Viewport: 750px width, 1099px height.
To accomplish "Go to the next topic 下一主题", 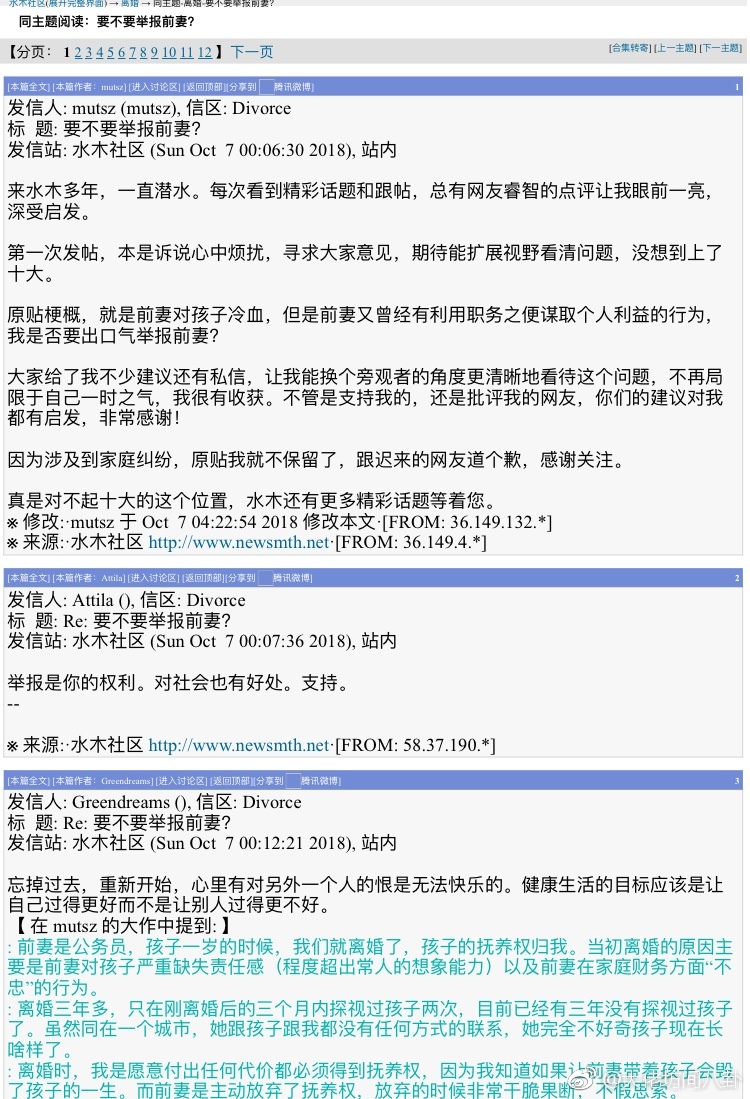I will point(720,48).
